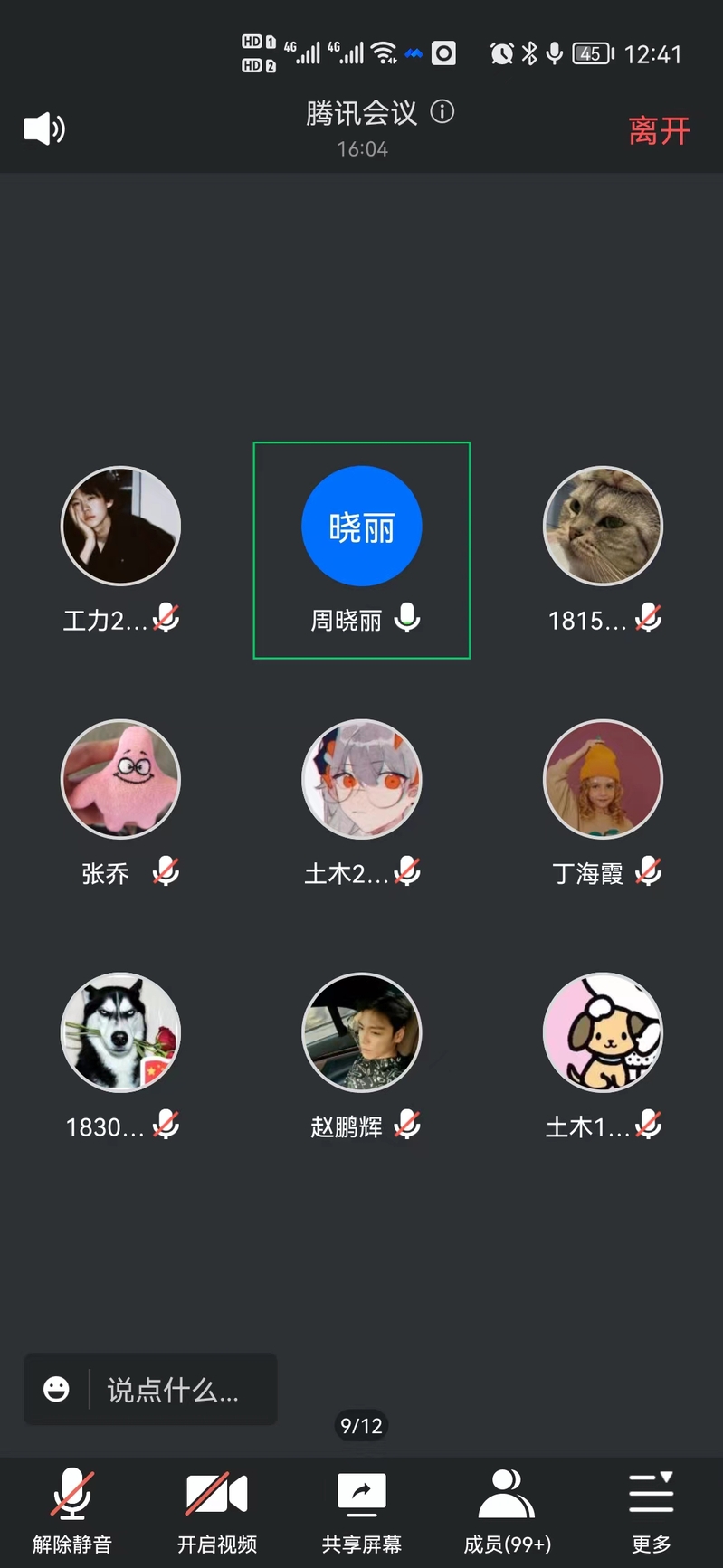View 赵鹏辉's participant tile

(x=361, y=1056)
